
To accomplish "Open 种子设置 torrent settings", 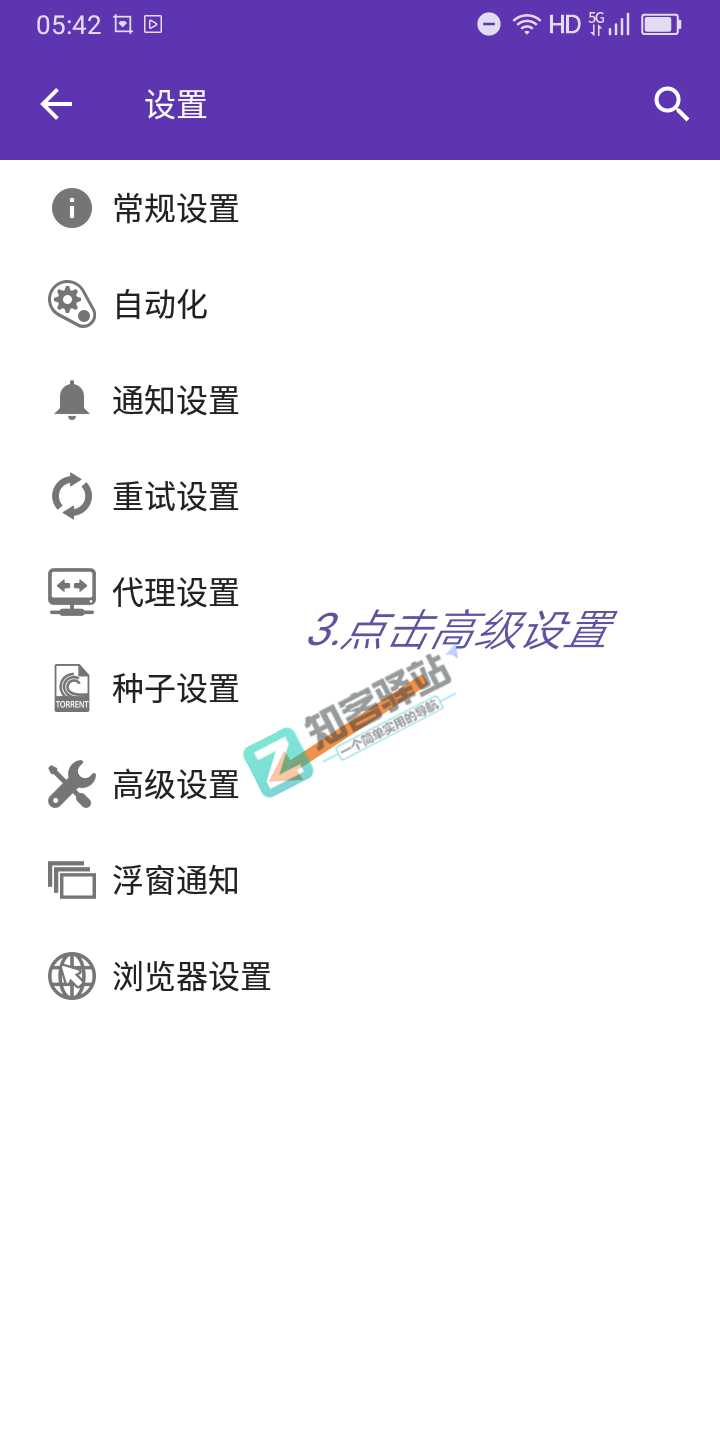I will (177, 688).
